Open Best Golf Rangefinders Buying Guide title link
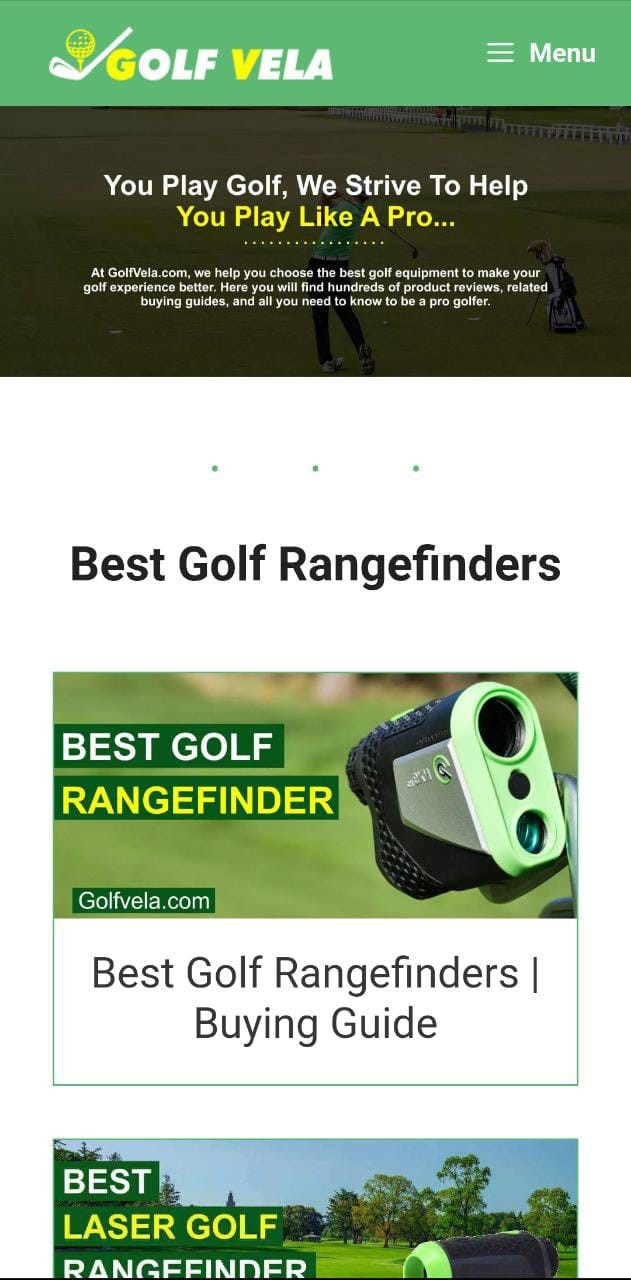This screenshot has height=1280, width=631. 315,998
